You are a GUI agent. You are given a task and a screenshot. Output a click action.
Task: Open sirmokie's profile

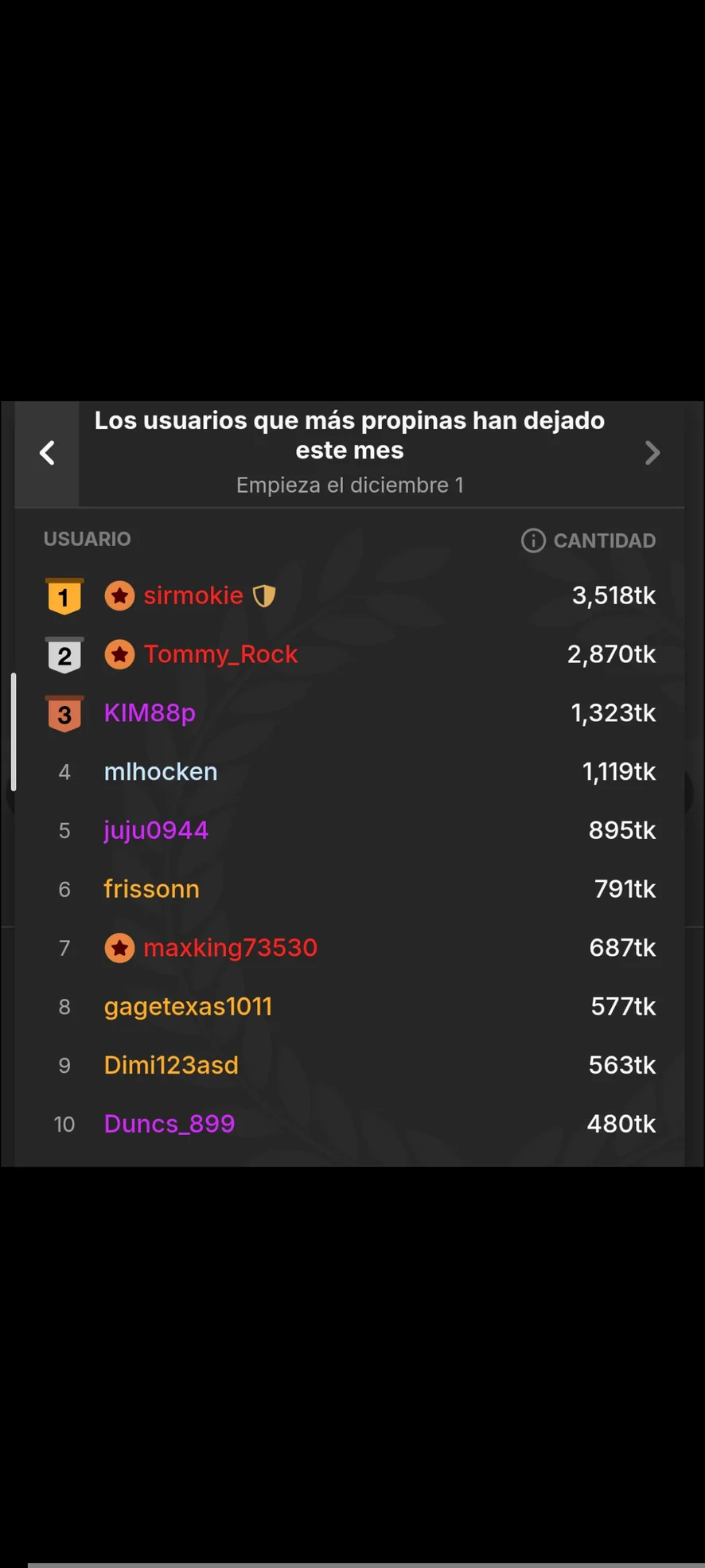point(193,595)
